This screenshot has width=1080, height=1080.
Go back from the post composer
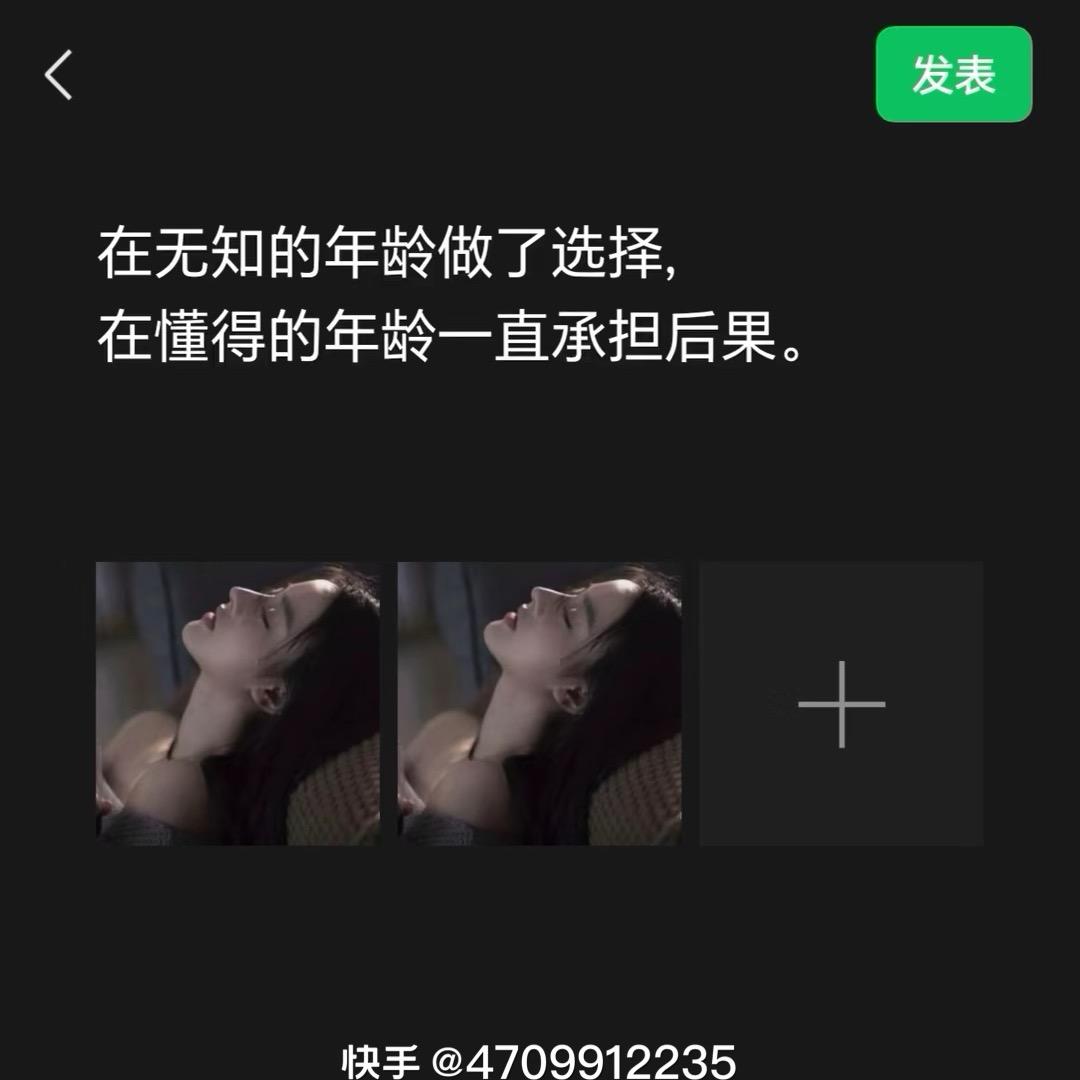click(x=58, y=75)
